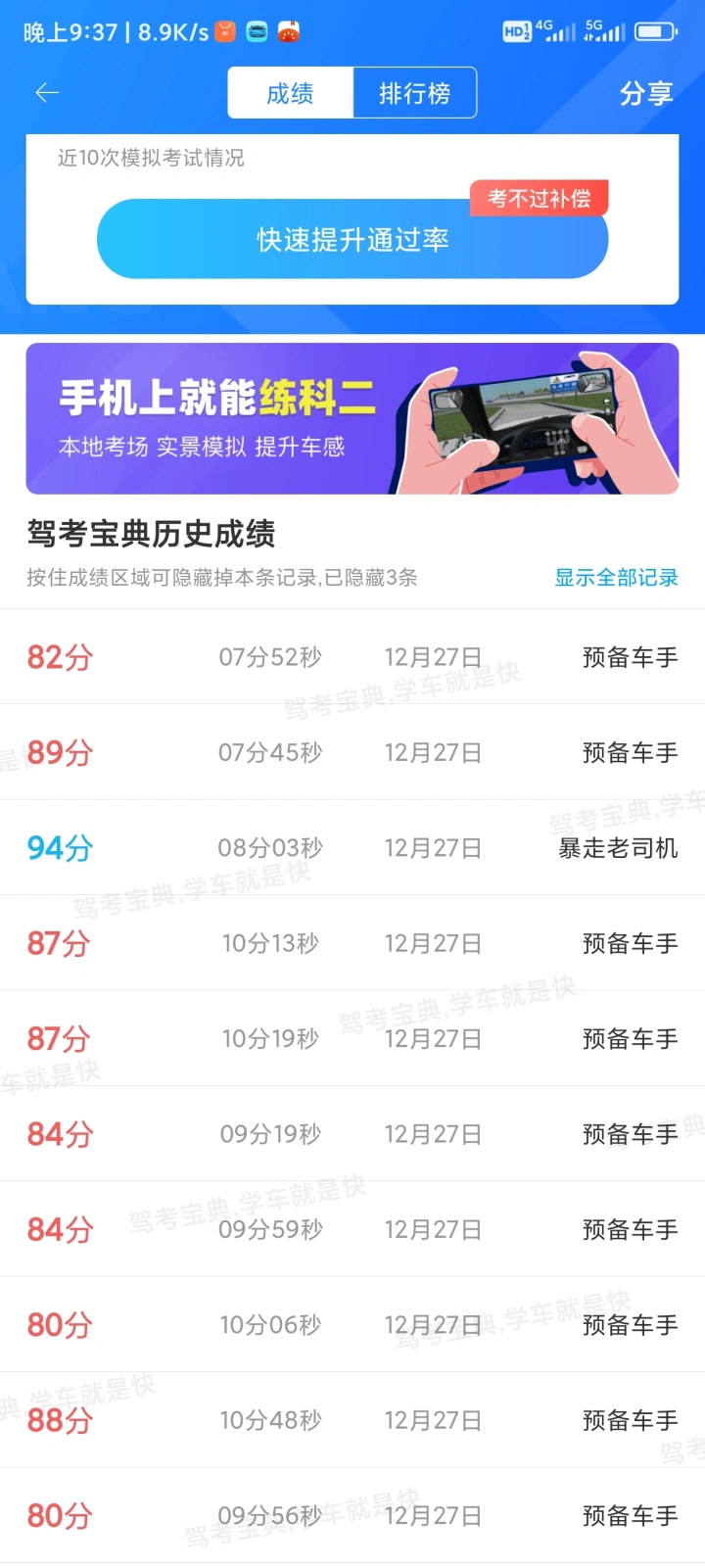Open the 手机上就能练科二 banner
The width and height of the screenshot is (705, 1568).
[x=352, y=418]
